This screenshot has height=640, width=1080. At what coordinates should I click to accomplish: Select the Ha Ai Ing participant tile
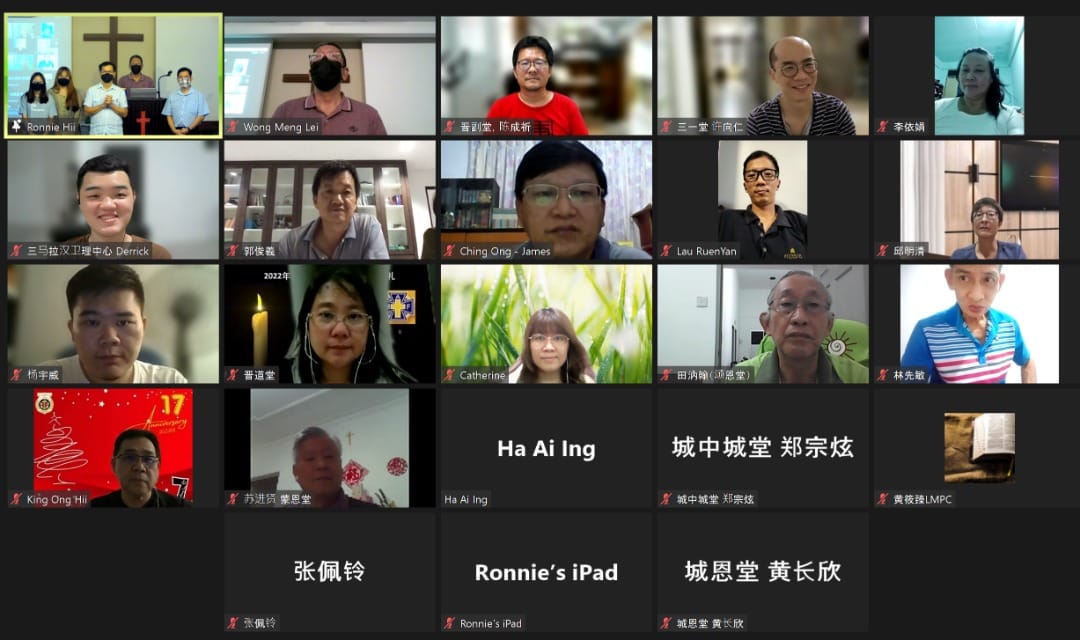[546, 447]
